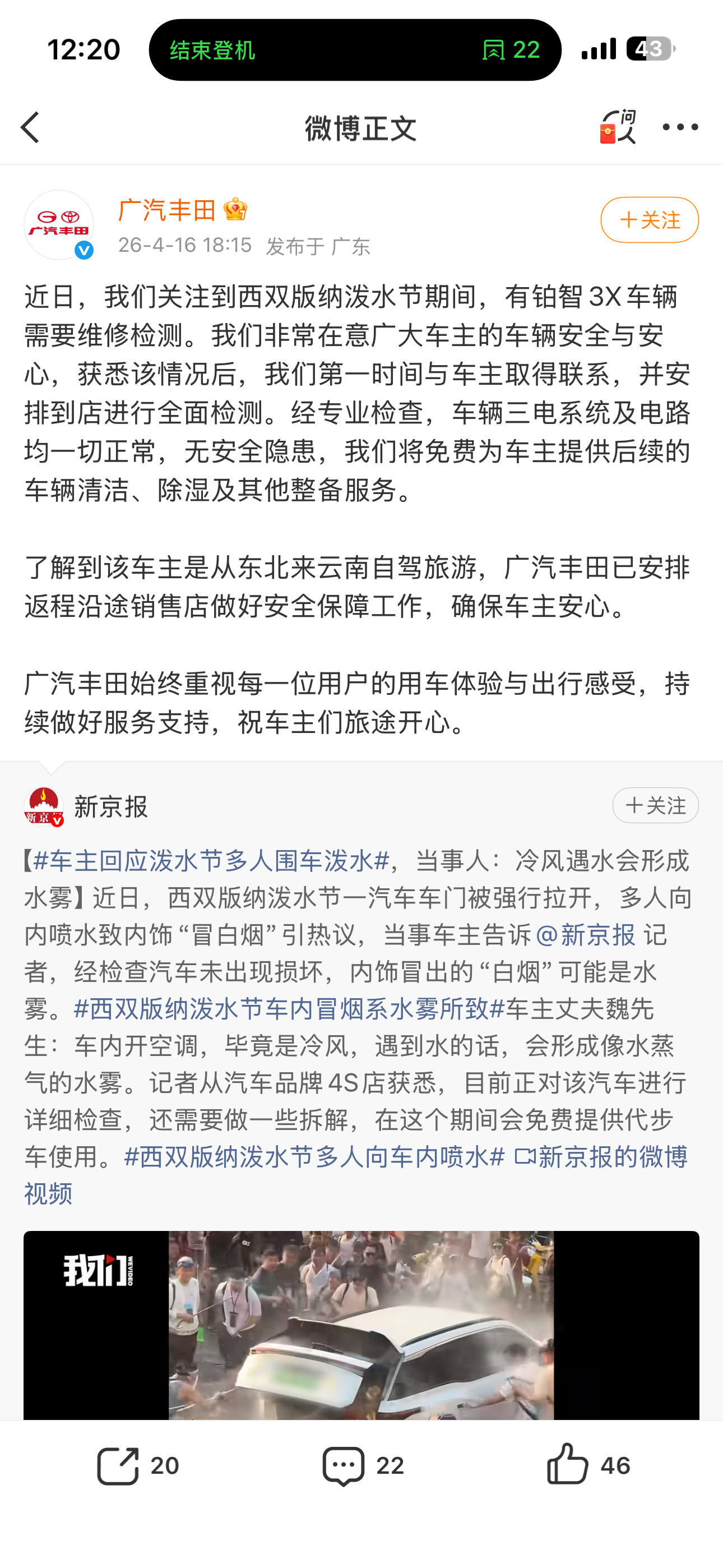Tap the verified V badge on 广汽丰田
723x1568 pixels.
[84, 250]
